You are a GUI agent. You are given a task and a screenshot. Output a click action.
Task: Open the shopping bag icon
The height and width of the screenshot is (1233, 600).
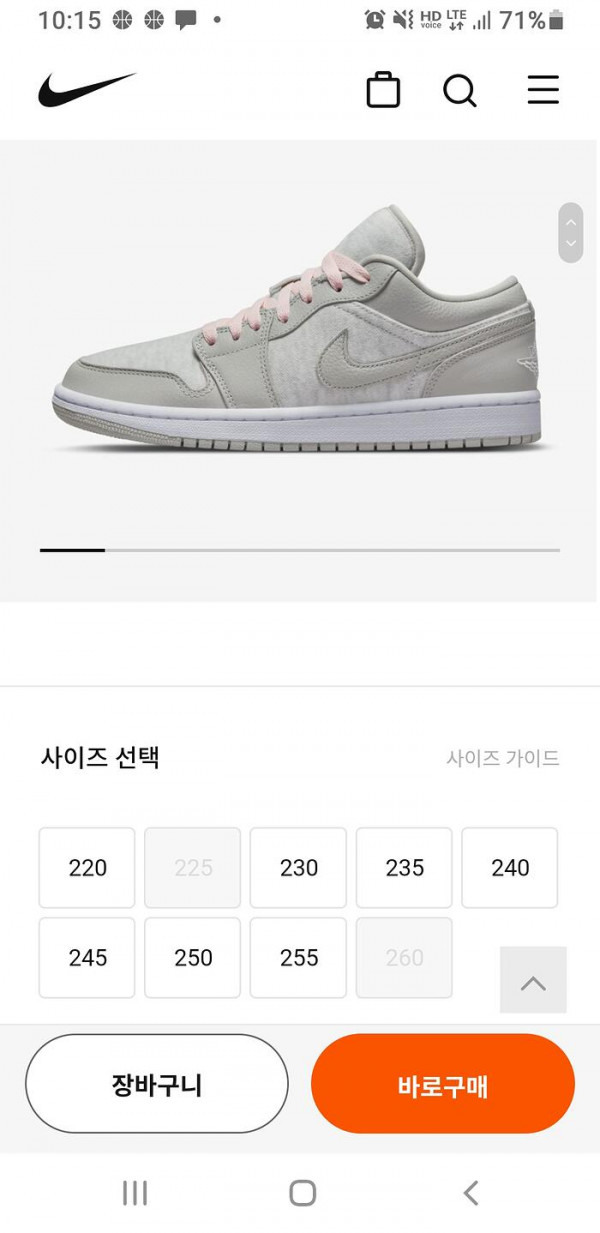383,90
